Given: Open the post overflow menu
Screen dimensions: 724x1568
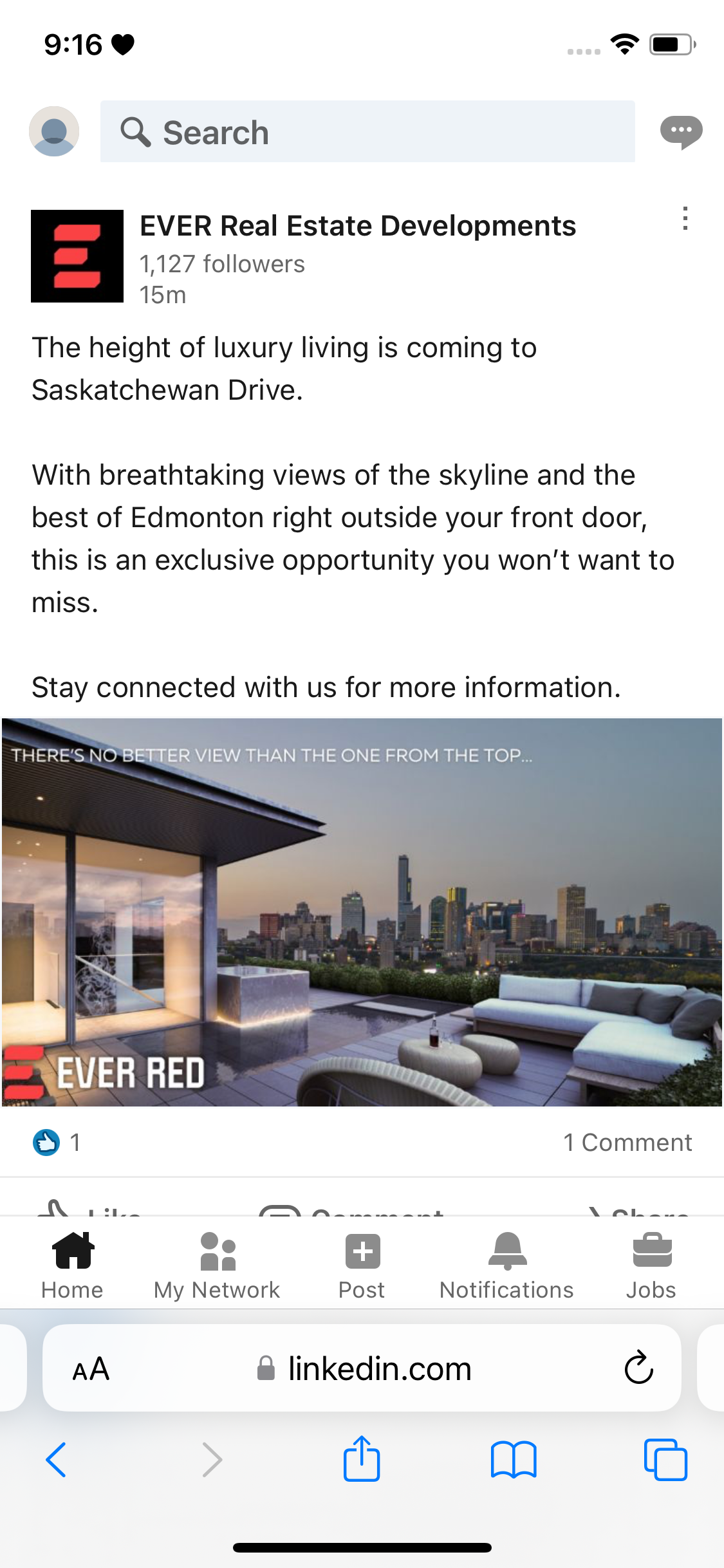Looking at the screenshot, I should coord(685,219).
